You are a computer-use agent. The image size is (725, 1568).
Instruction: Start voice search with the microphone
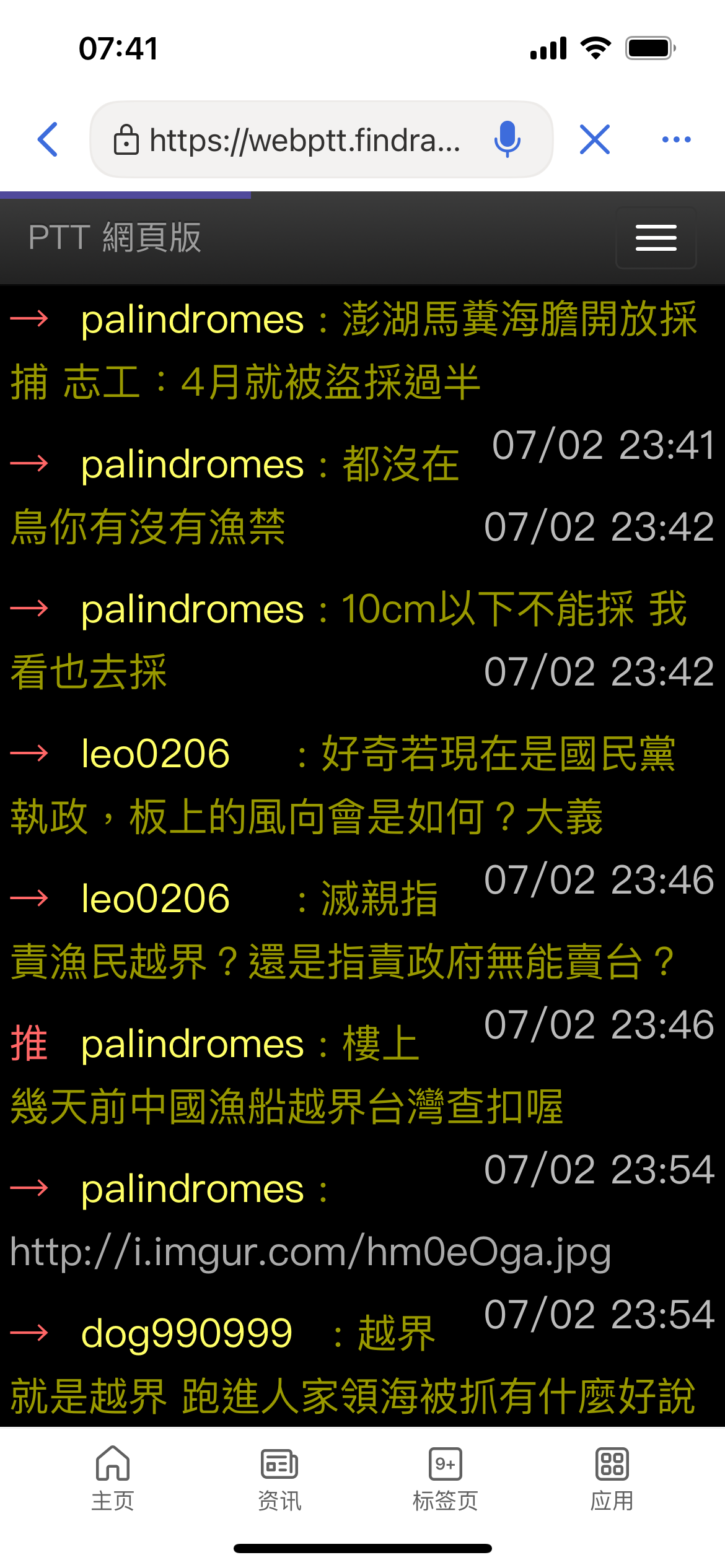pos(506,139)
